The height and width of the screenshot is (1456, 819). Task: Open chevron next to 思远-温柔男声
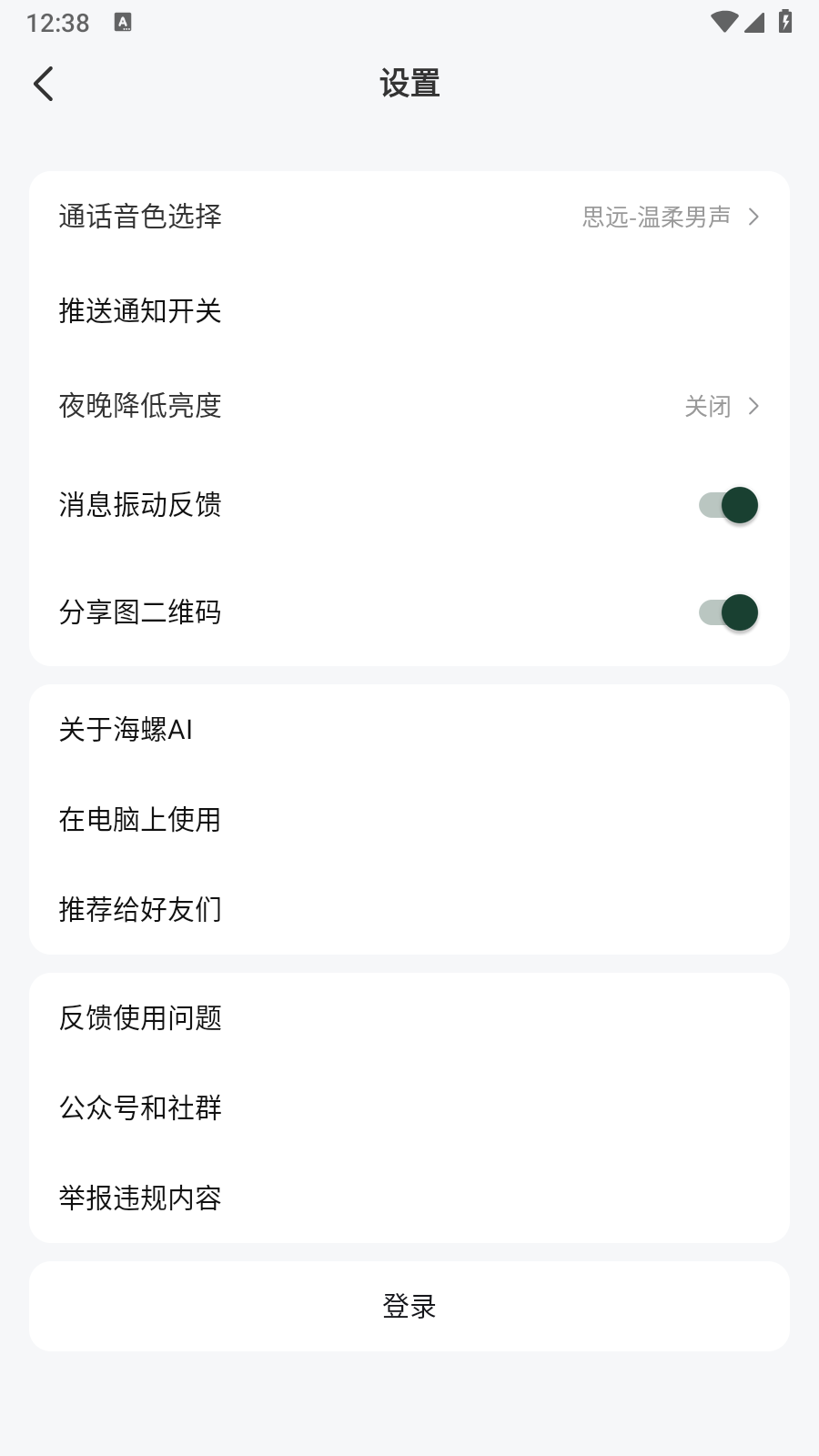[x=753, y=217]
